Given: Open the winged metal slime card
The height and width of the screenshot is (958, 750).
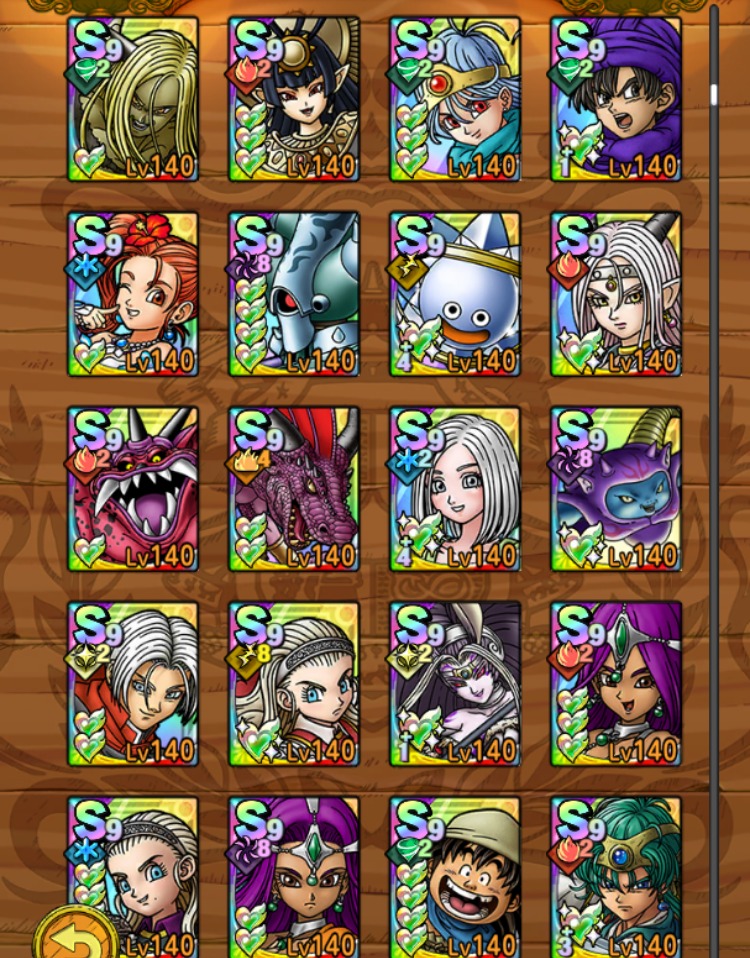Looking at the screenshot, I should [x=455, y=293].
